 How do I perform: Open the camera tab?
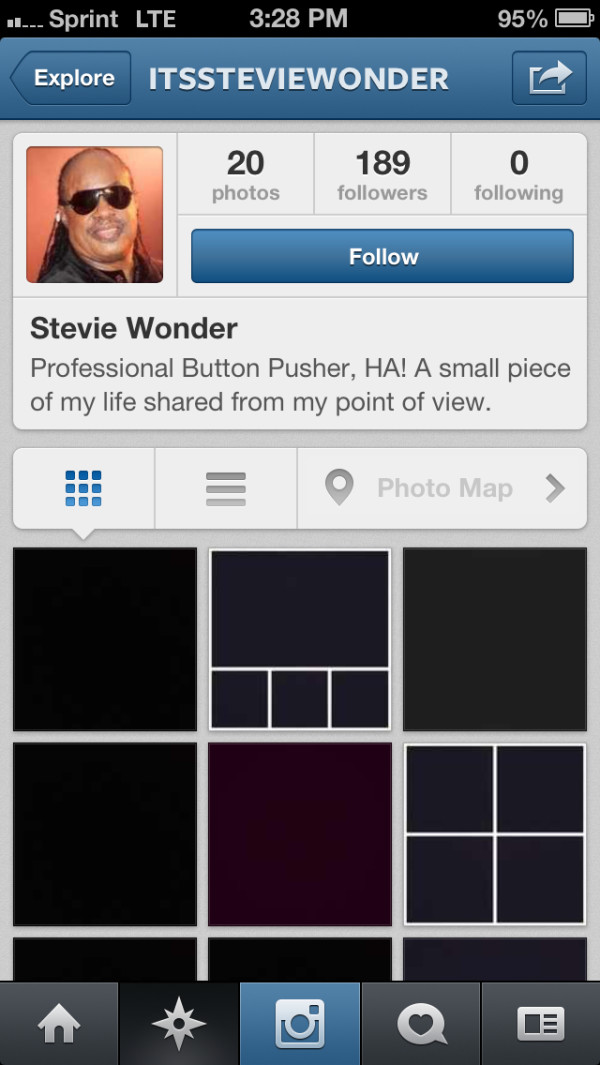point(300,1024)
